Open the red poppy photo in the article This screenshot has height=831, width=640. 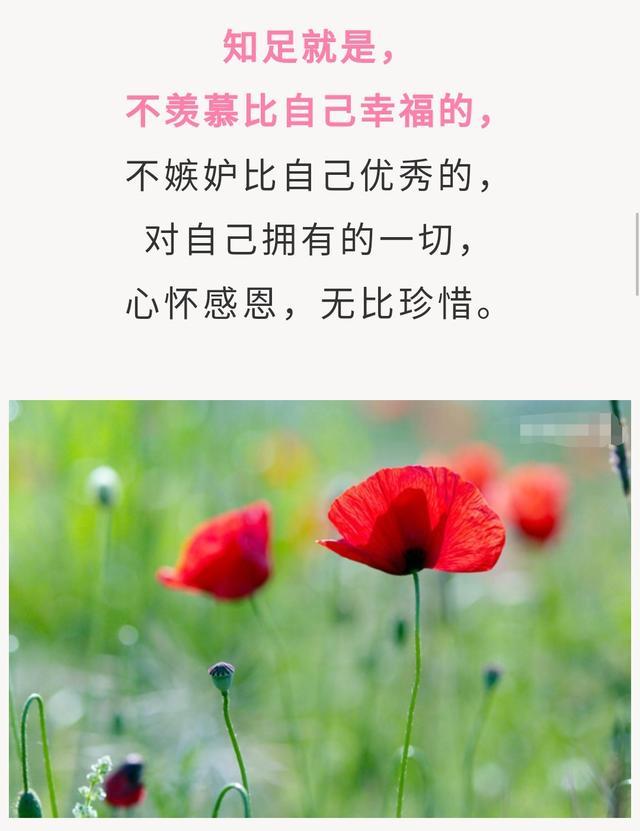pyautogui.click(x=320, y=608)
